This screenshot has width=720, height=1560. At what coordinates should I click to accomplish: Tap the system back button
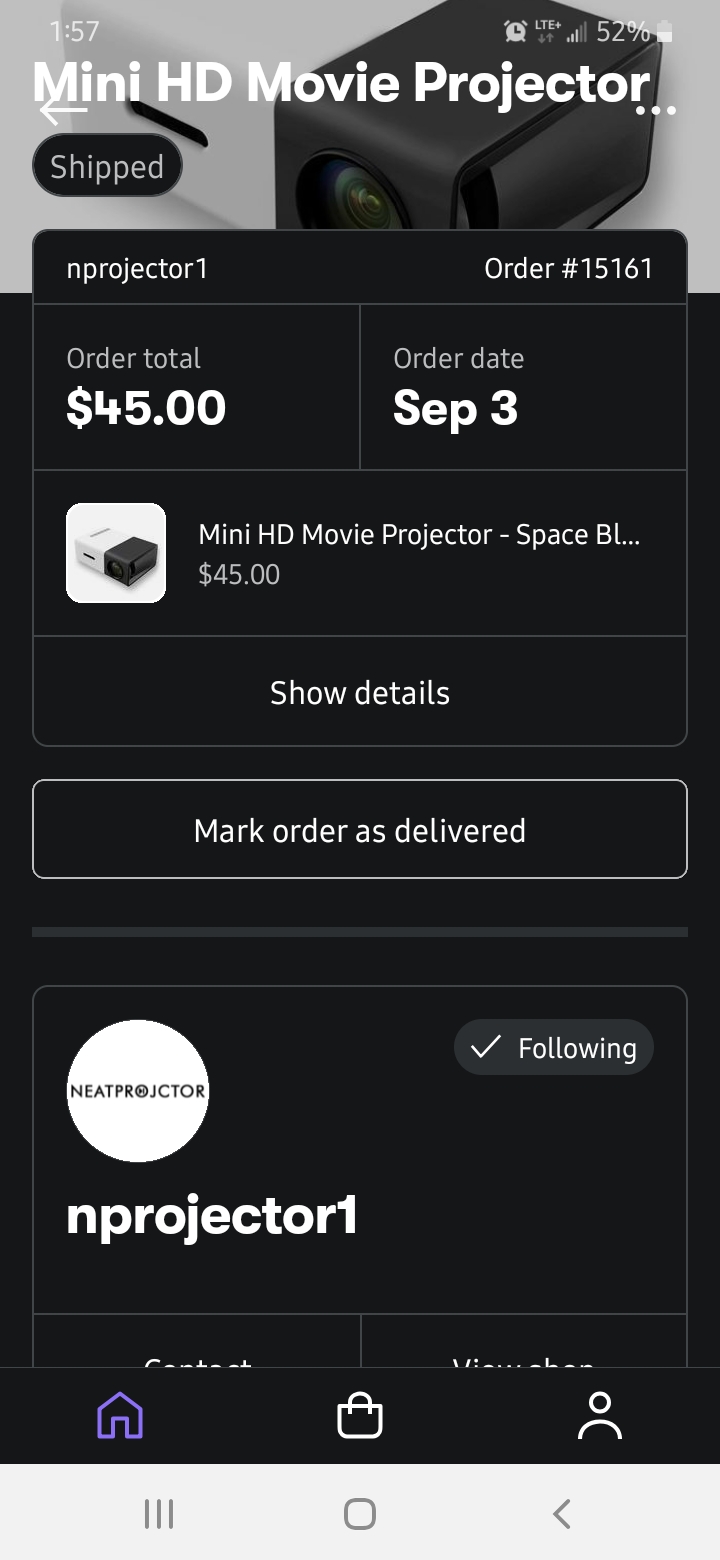coord(562,1513)
